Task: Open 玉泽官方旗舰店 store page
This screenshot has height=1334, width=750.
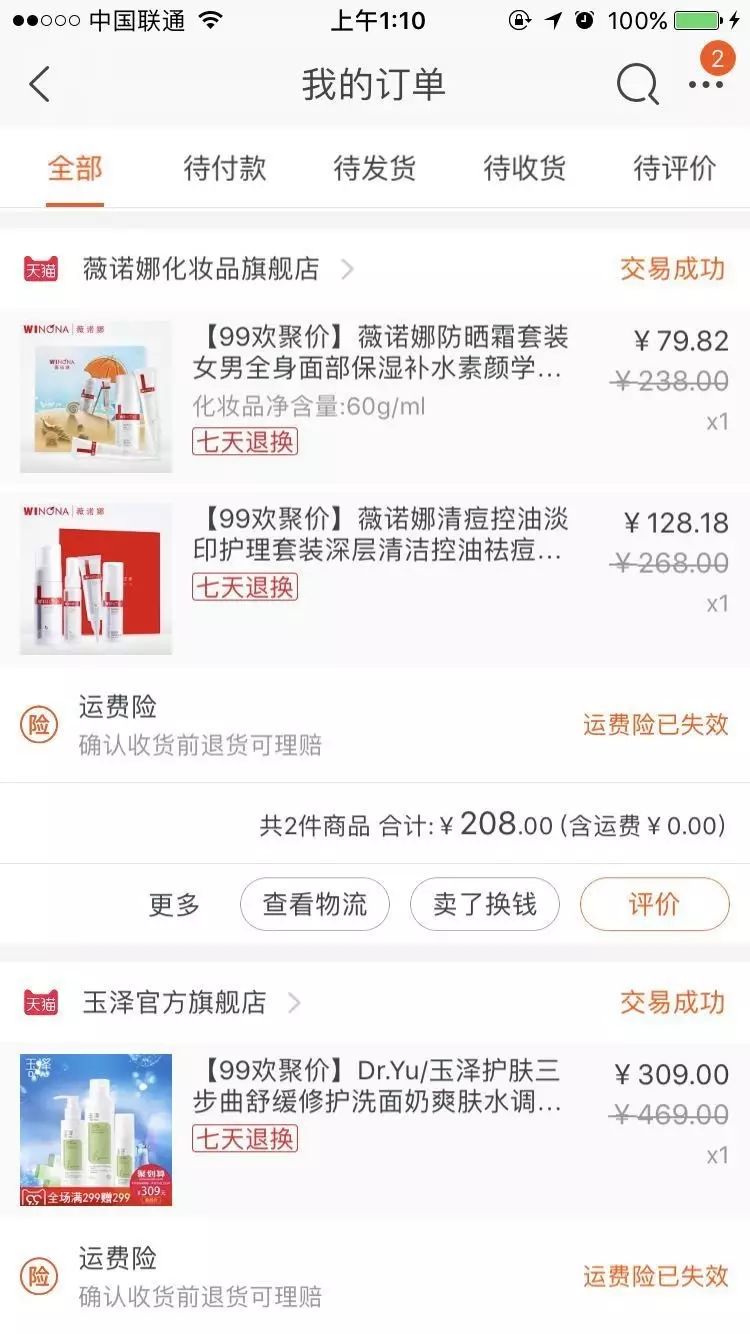Action: point(175,1002)
